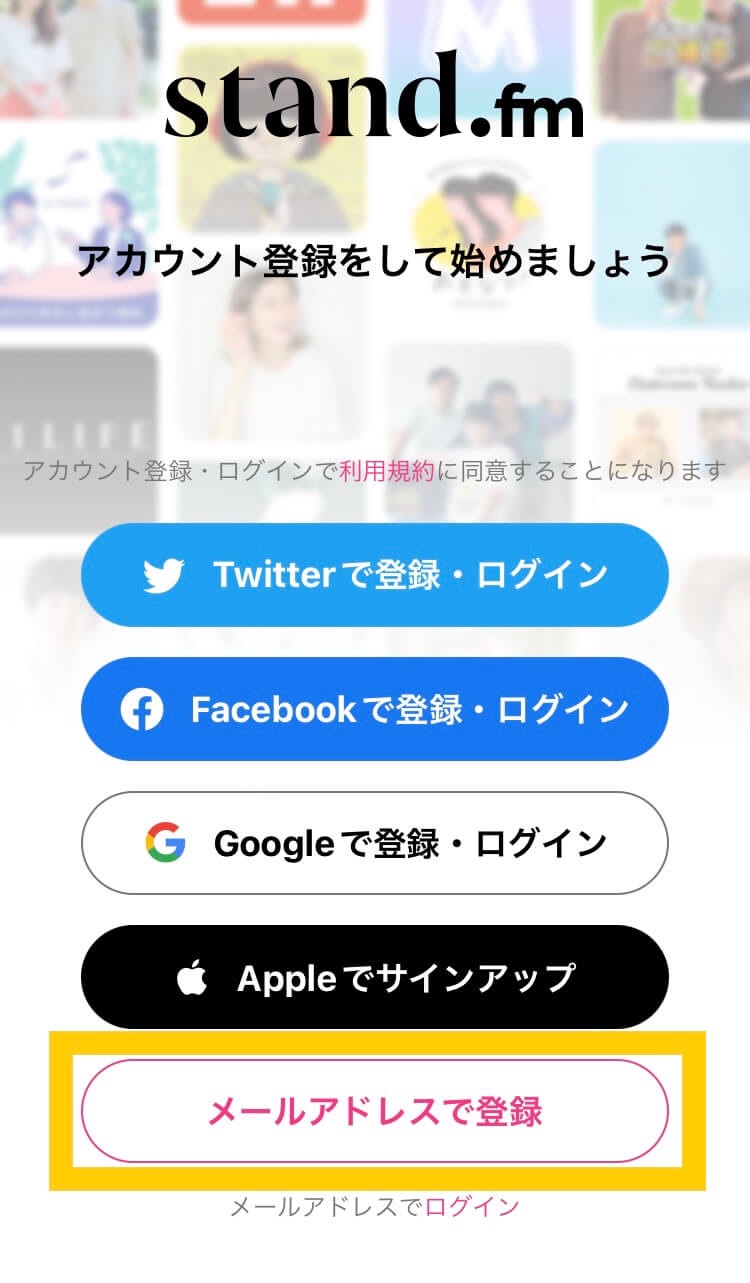Image resolution: width=750 pixels, height=1283 pixels.
Task: Select Appleでサインアップ
Action: pyautogui.click(x=375, y=977)
